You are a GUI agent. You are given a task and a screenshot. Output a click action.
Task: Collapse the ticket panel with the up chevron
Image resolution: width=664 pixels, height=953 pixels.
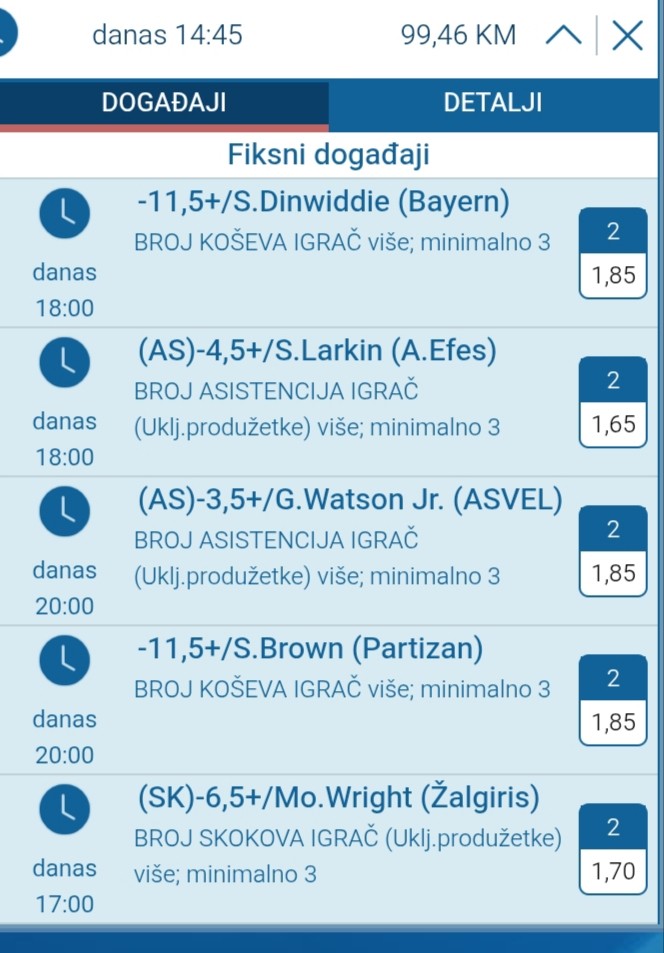[563, 36]
